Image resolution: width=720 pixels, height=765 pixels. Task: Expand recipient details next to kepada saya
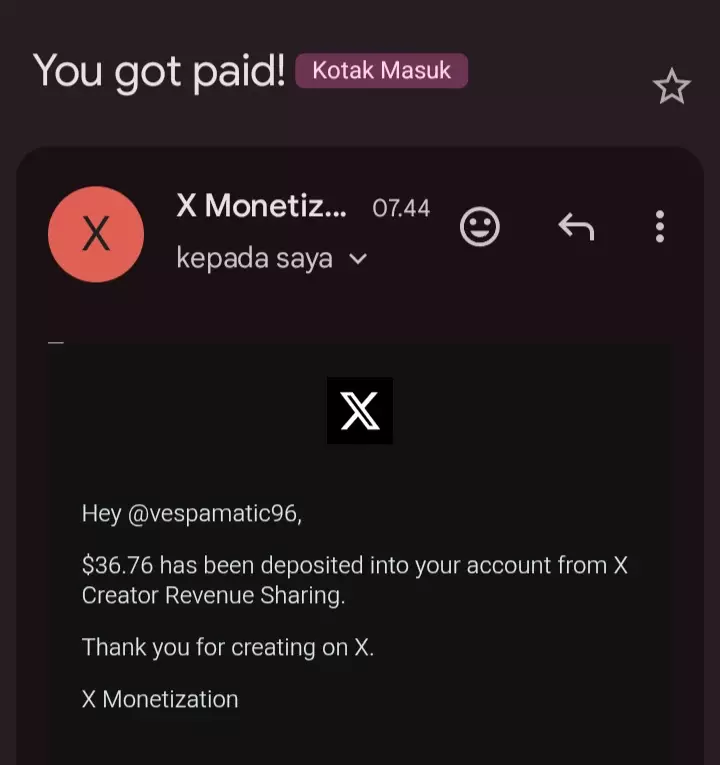tap(358, 260)
